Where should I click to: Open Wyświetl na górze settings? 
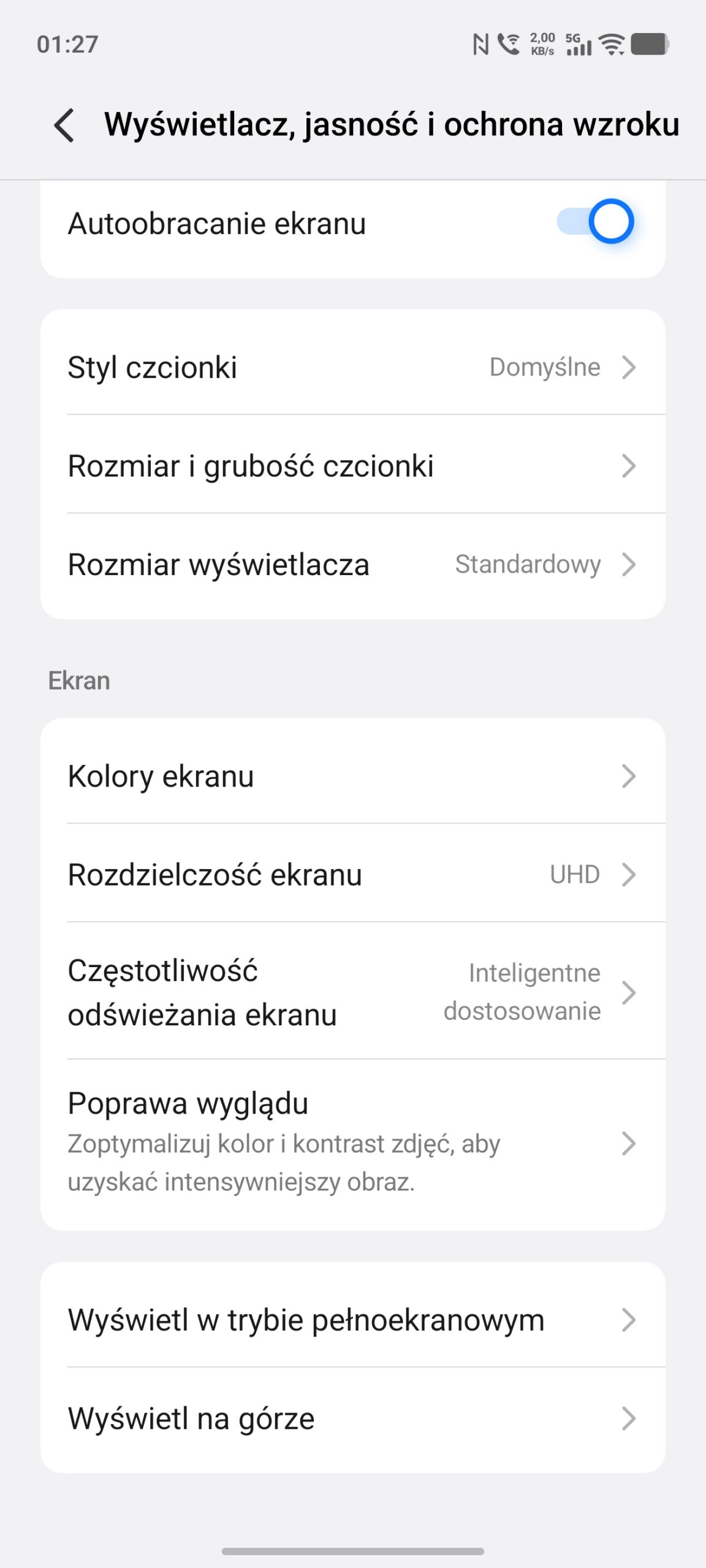click(352, 1419)
